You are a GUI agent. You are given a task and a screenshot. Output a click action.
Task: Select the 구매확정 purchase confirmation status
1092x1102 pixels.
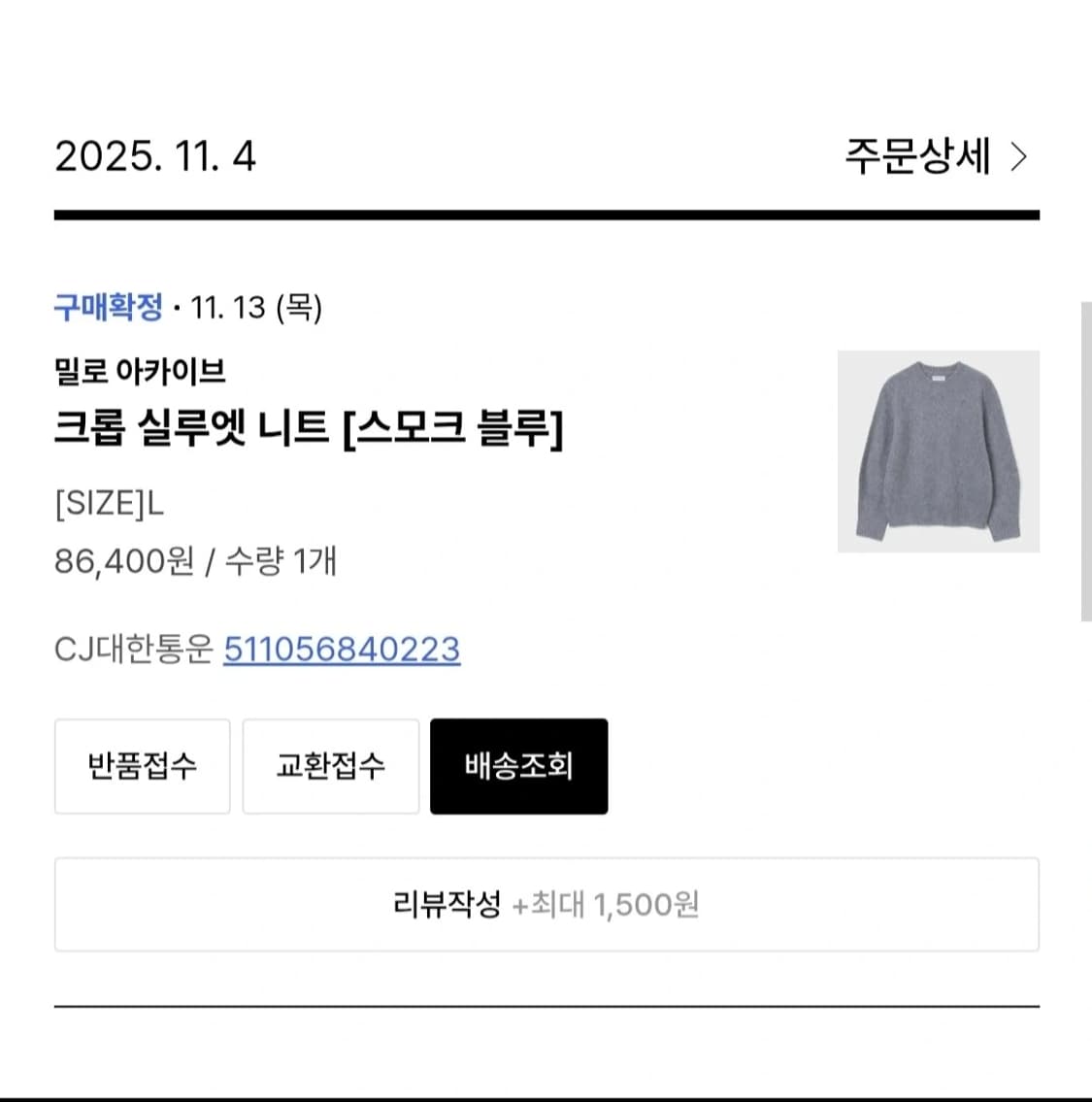pos(107,307)
